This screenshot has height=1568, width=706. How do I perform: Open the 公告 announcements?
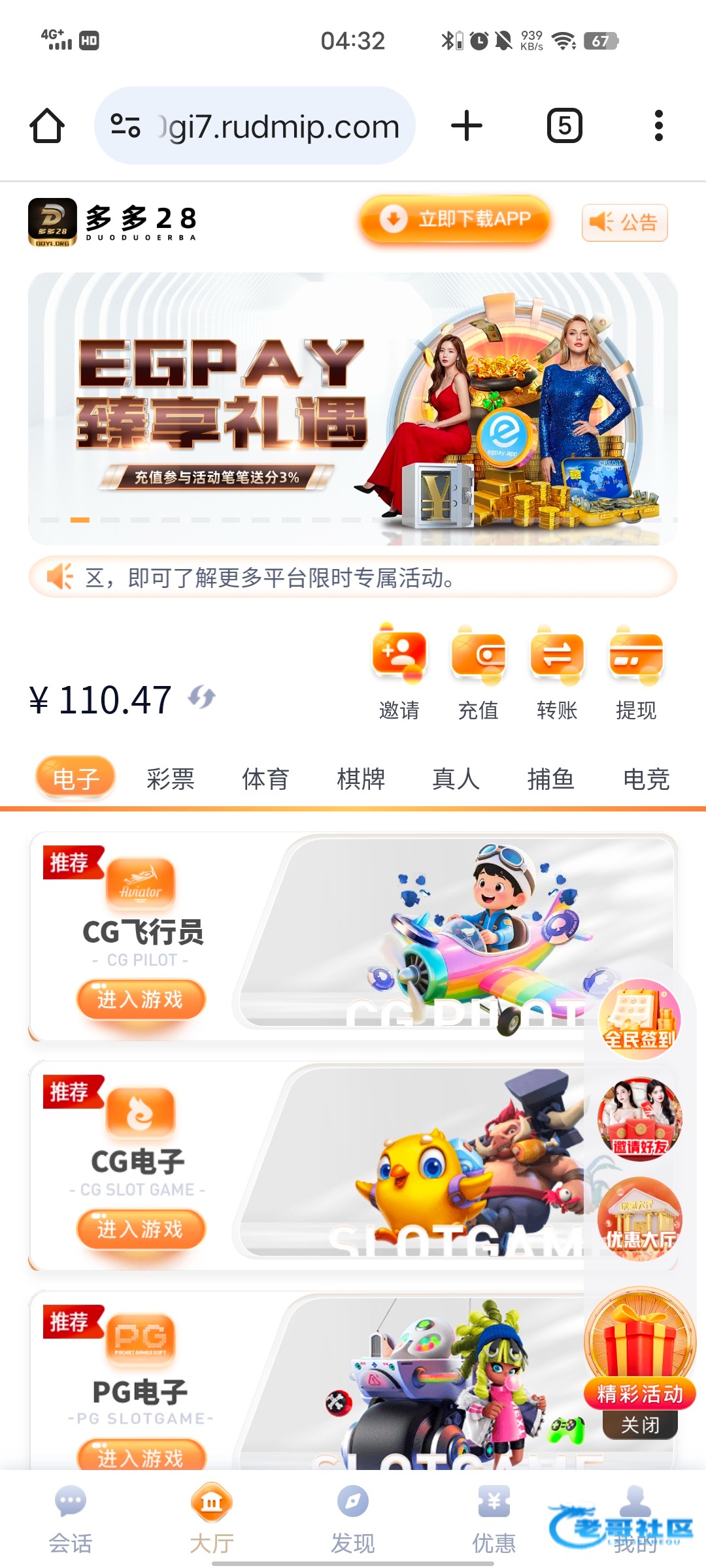click(624, 222)
